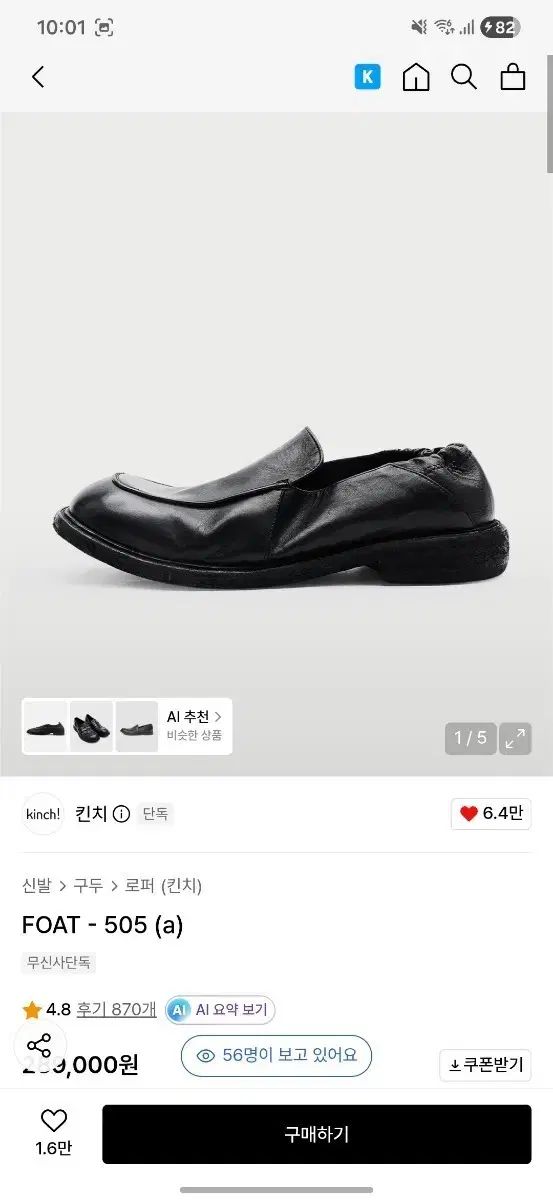Open the 로퍼 (킨치) breadcrumb category
Image resolution: width=553 pixels, height=1200 pixels.
(163, 885)
